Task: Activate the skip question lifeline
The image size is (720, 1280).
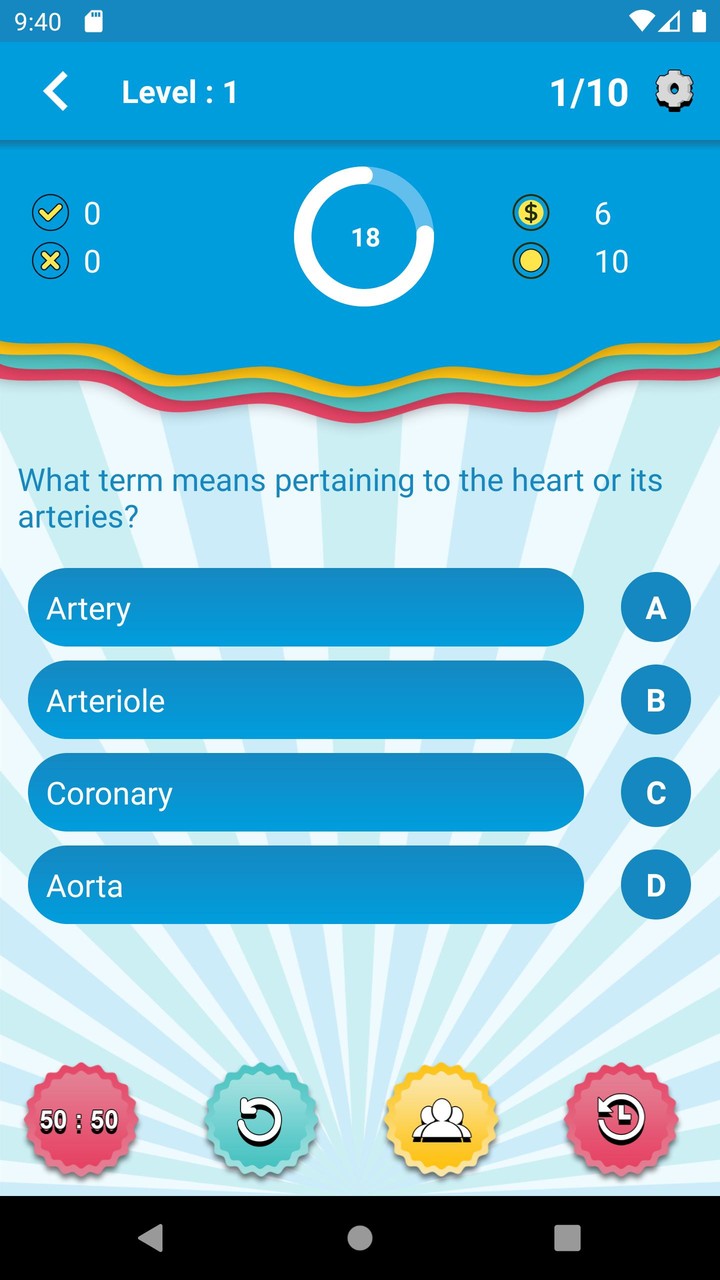Action: tap(260, 1120)
